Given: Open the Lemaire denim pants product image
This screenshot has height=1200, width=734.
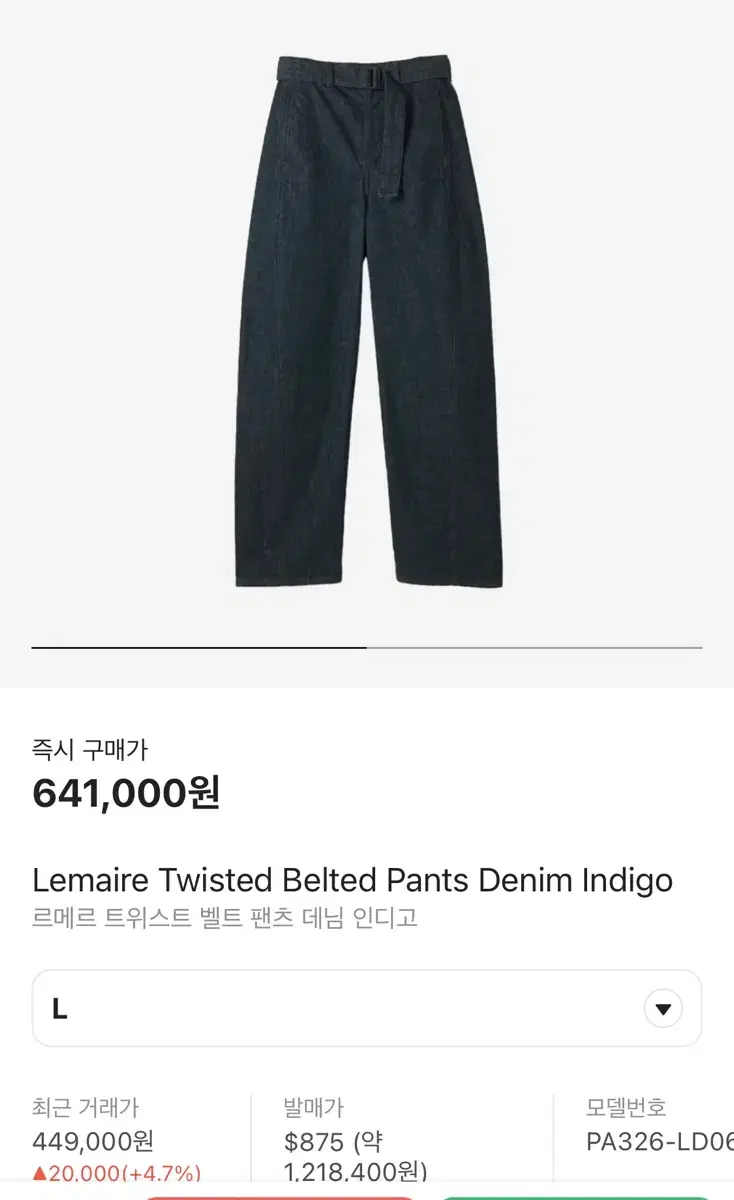Looking at the screenshot, I should point(369,321).
